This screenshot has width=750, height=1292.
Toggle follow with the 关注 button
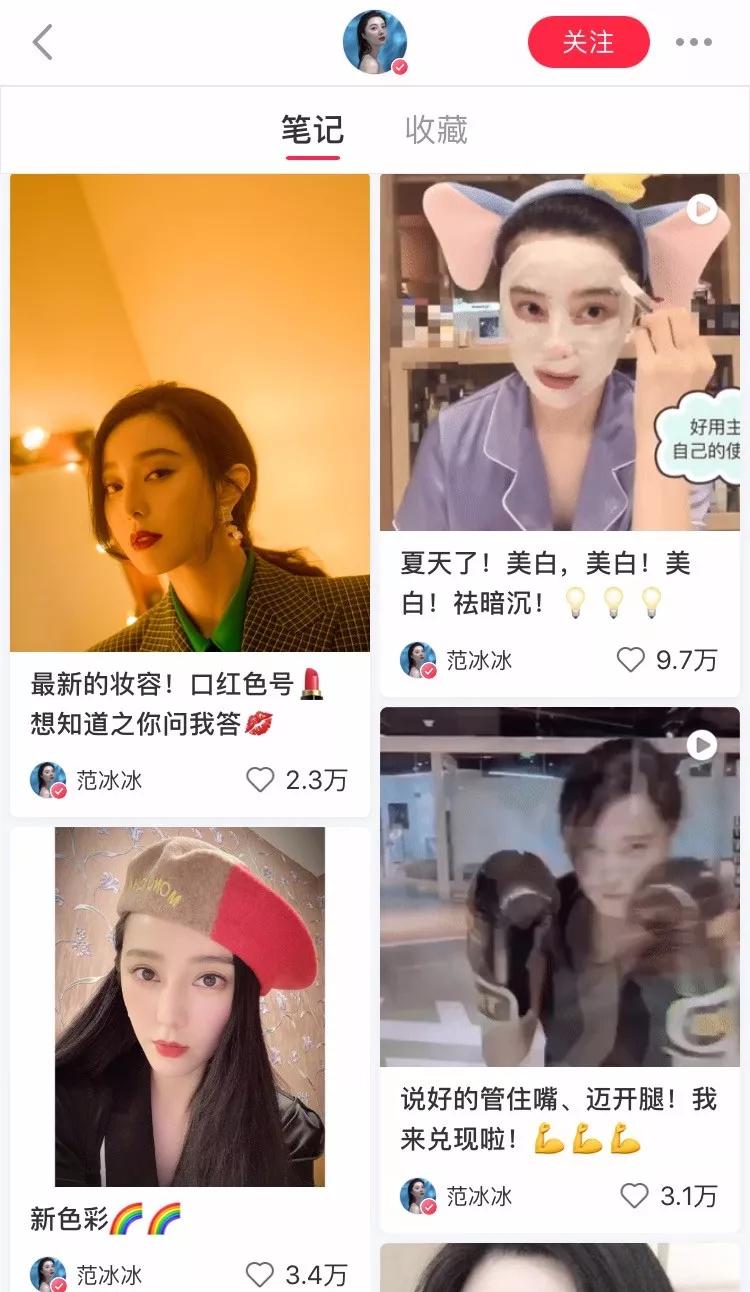point(589,42)
